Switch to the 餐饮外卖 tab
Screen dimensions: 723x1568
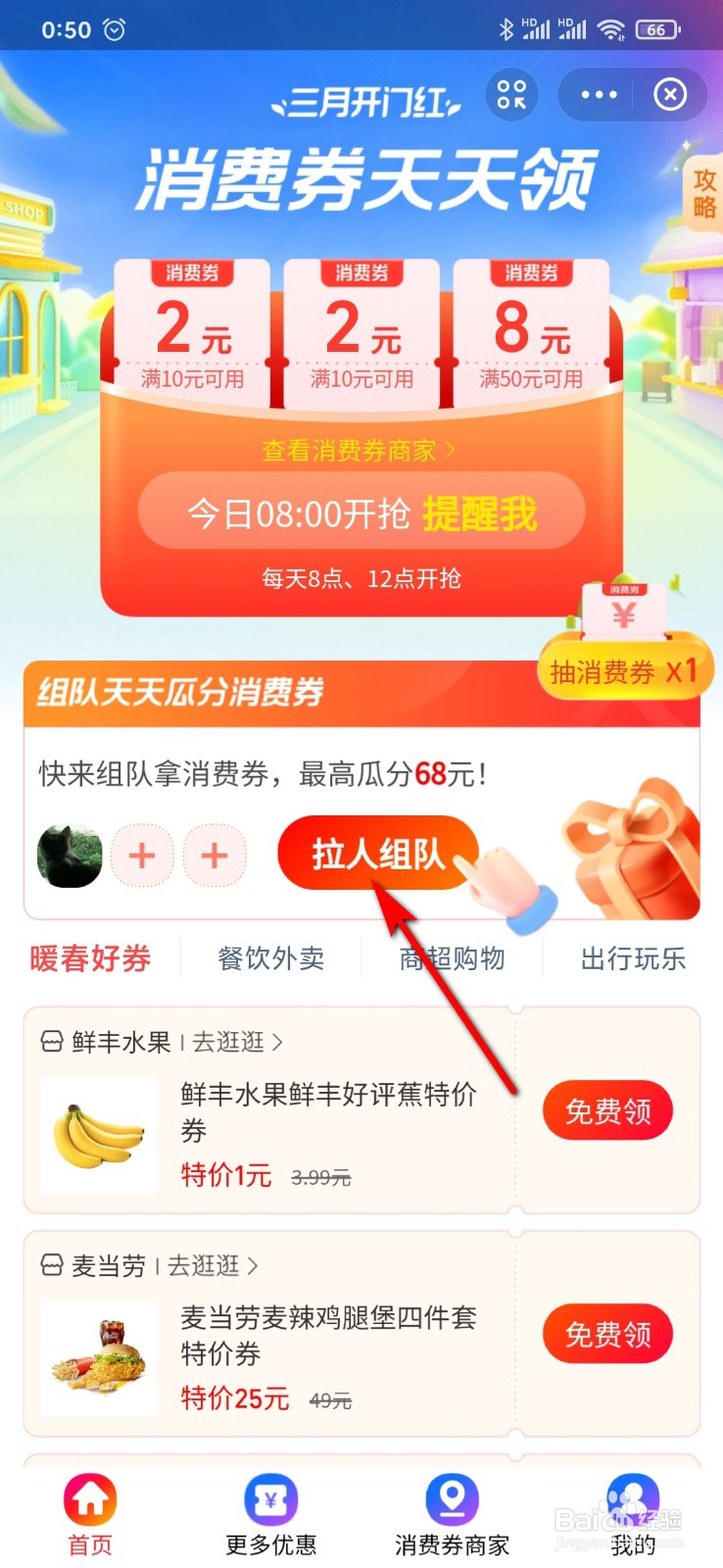click(271, 958)
